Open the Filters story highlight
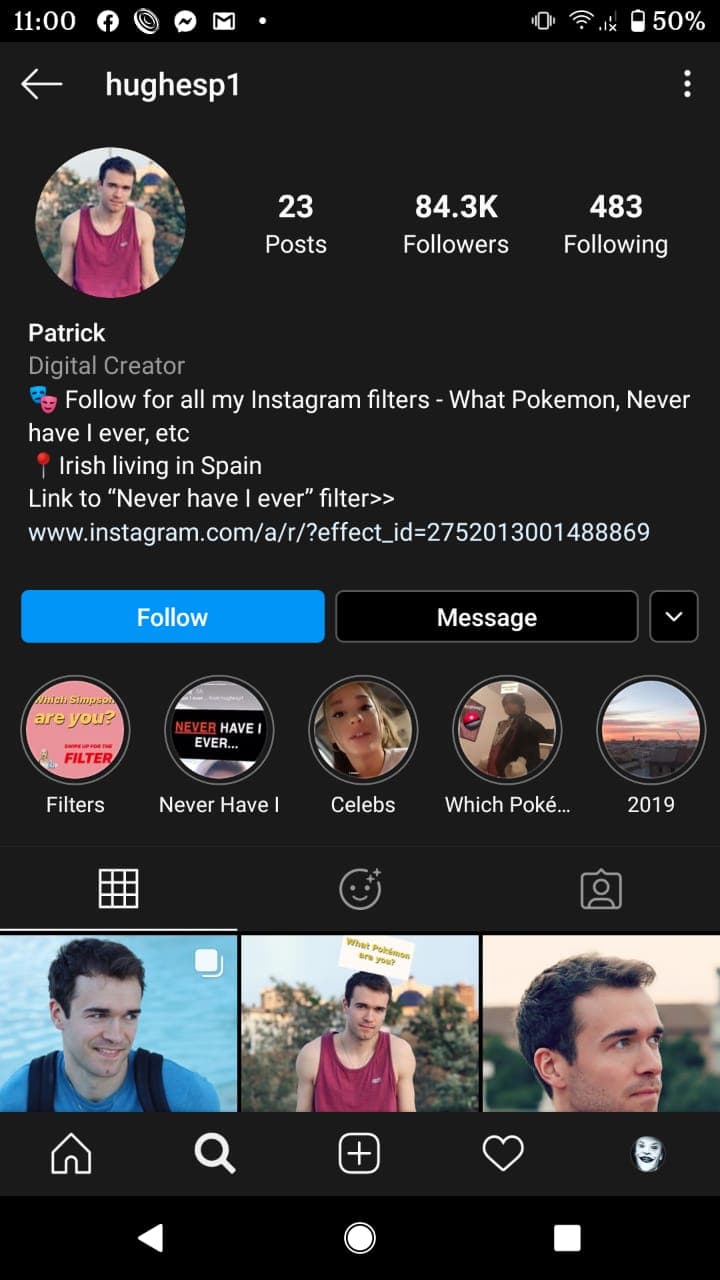Image resolution: width=720 pixels, height=1280 pixels. pos(75,730)
